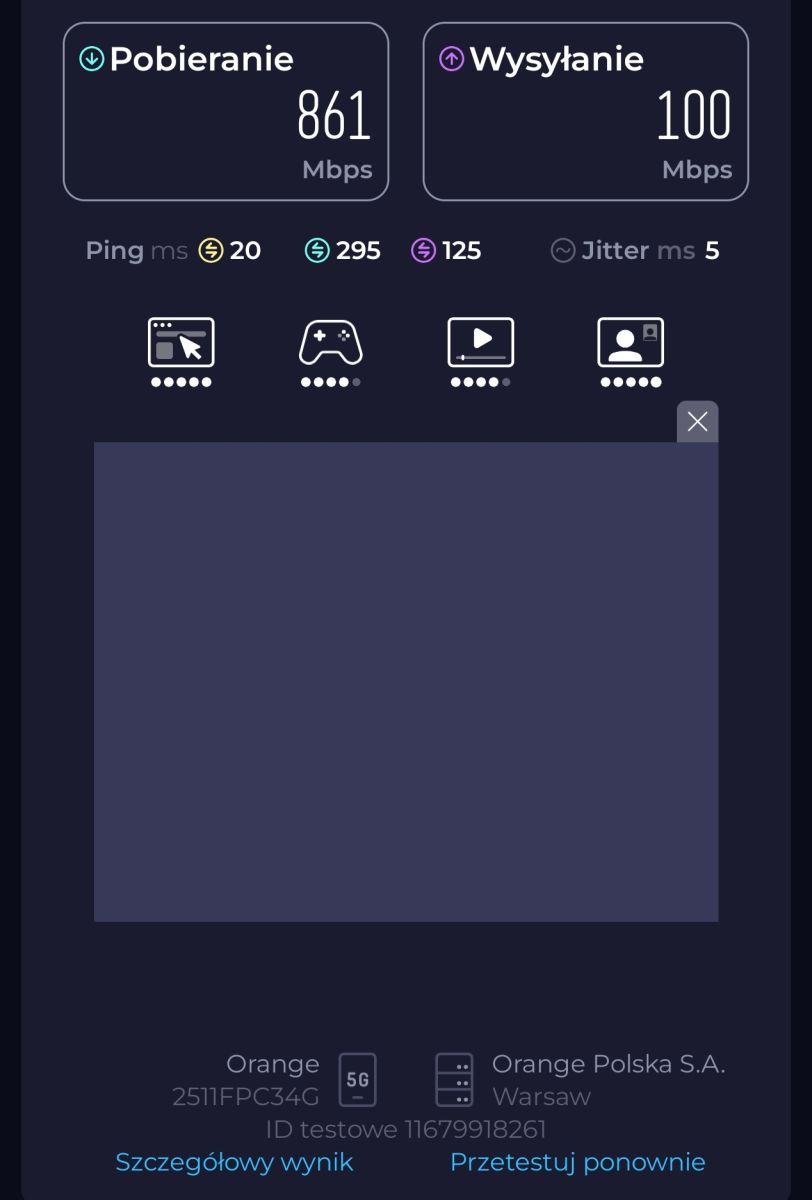
Task: Open the video streaming rating icon
Action: (x=481, y=343)
